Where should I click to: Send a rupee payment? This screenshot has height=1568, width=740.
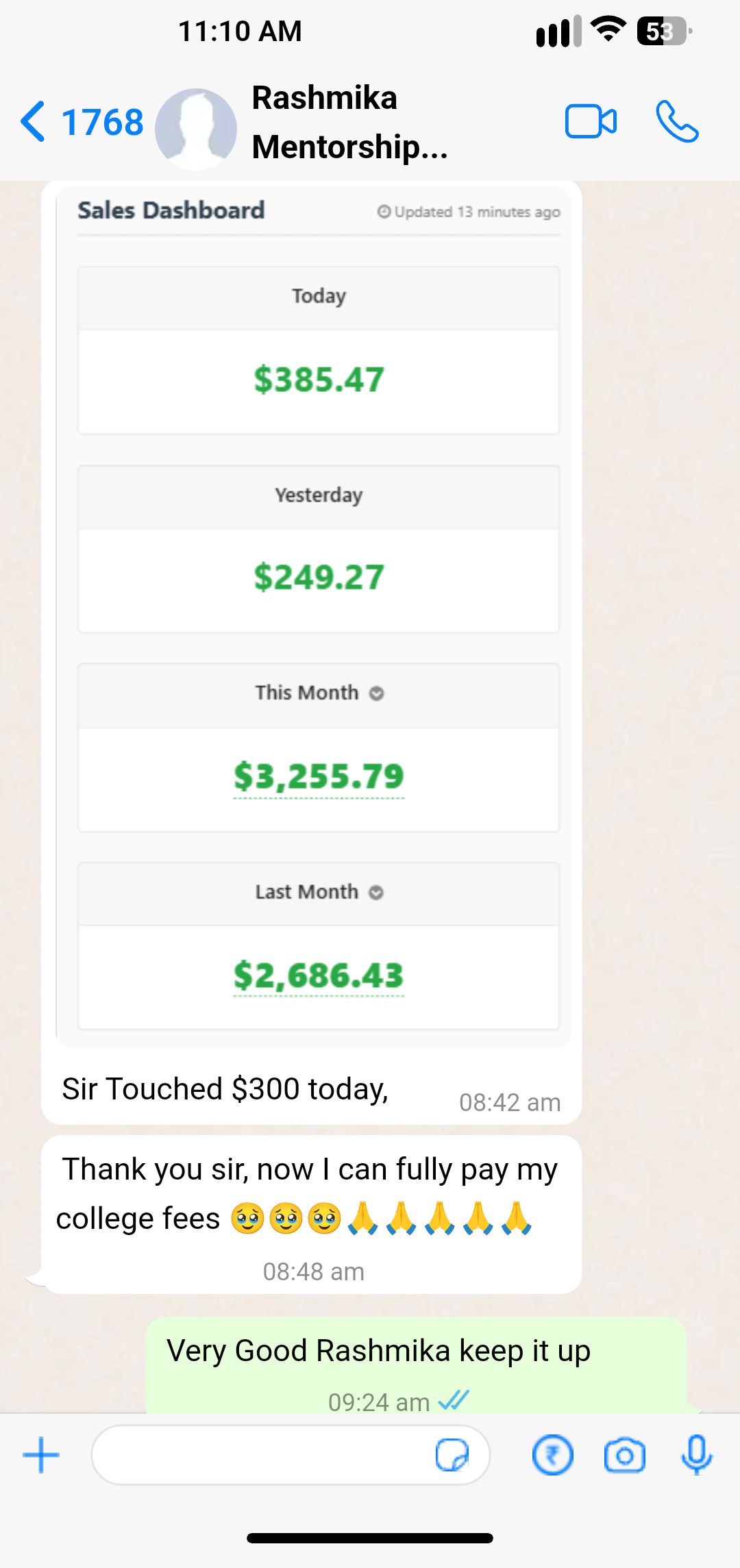(552, 1455)
